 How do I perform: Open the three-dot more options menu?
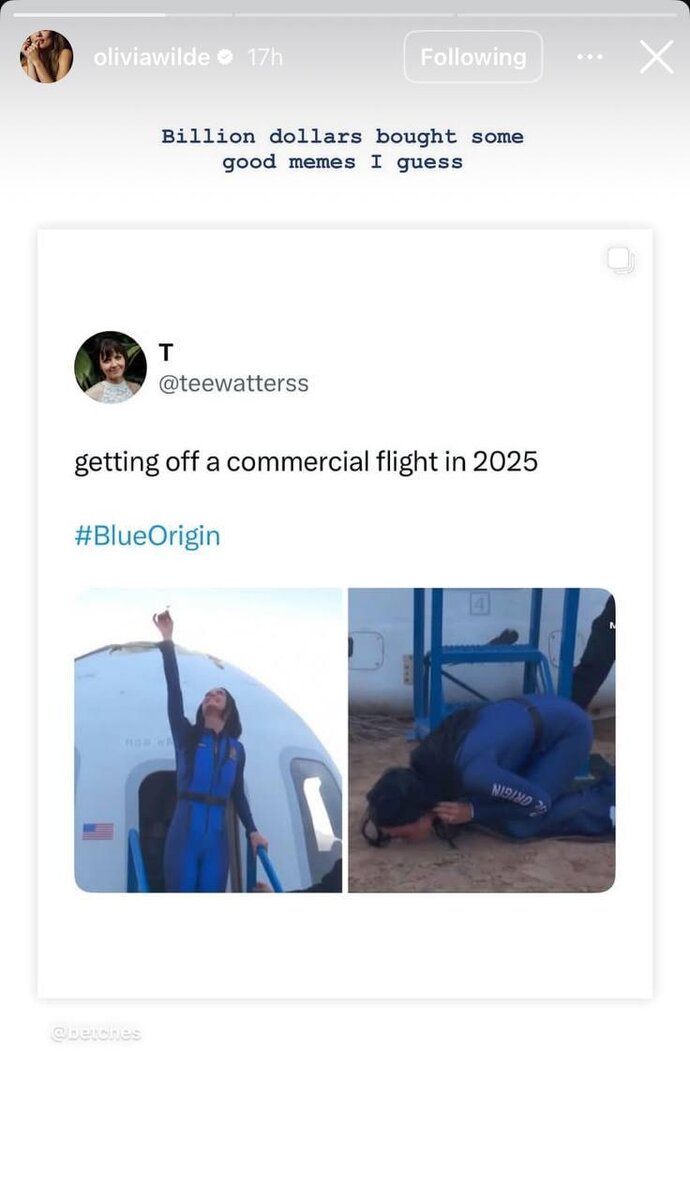coord(590,57)
